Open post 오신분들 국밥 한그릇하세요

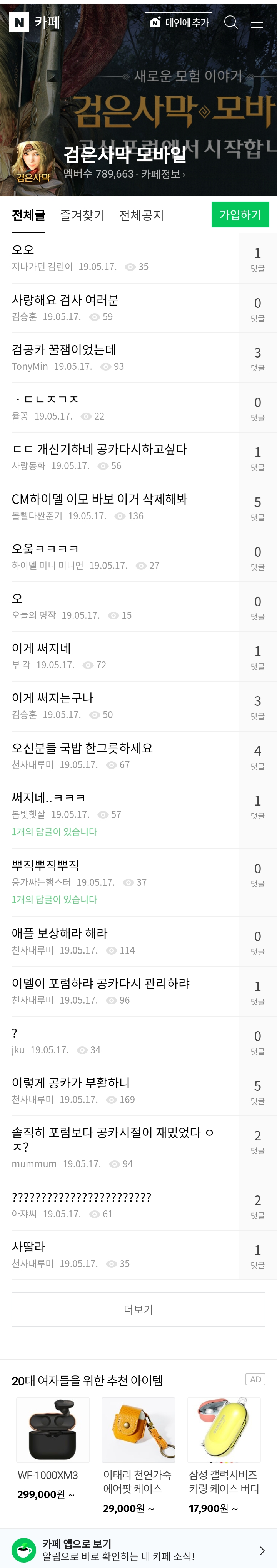(82, 748)
